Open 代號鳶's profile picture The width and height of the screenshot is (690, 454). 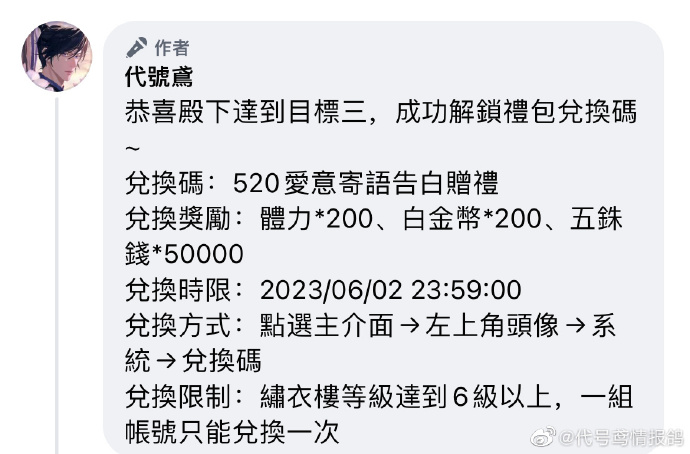[57, 57]
